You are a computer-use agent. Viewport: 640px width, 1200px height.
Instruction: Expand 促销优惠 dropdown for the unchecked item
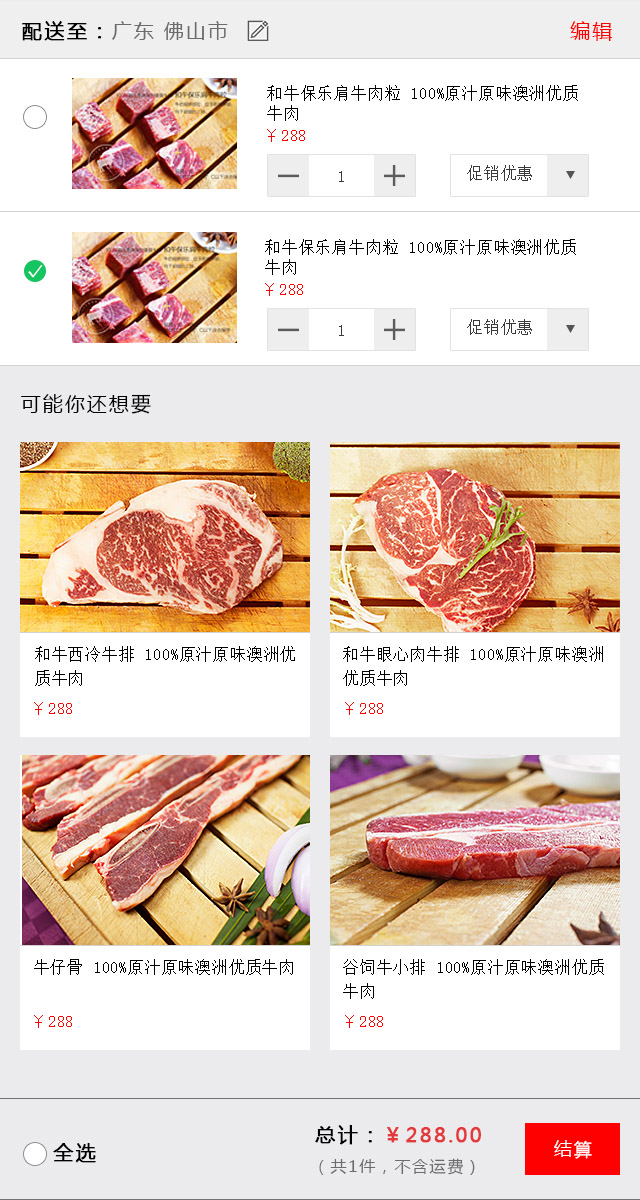tap(519, 175)
